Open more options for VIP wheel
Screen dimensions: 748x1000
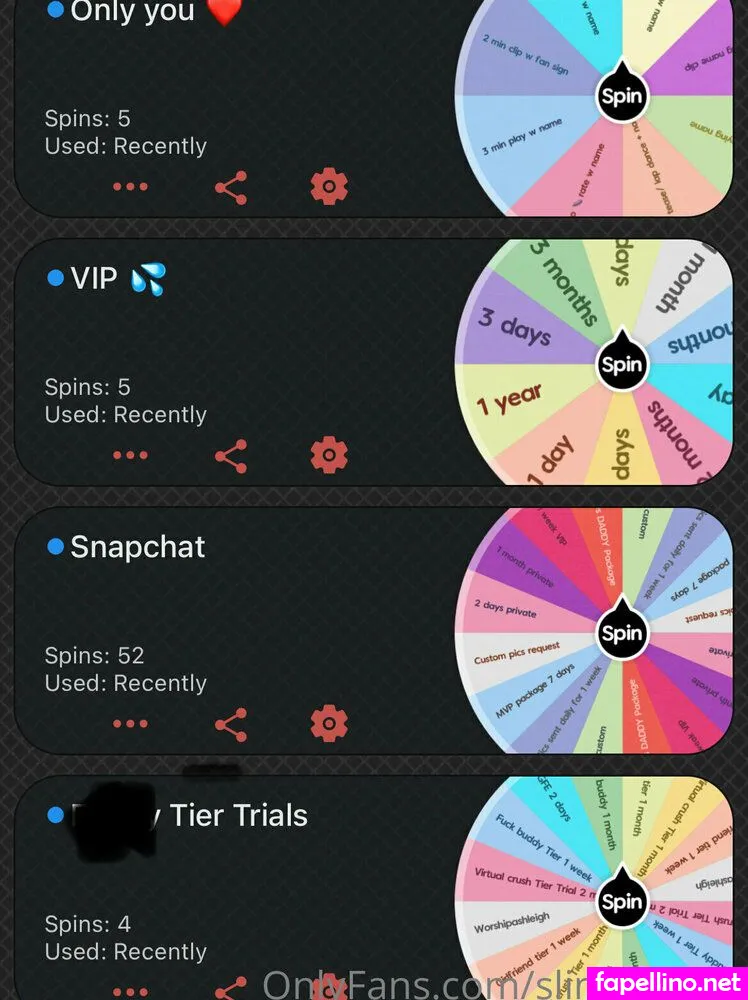pos(130,456)
